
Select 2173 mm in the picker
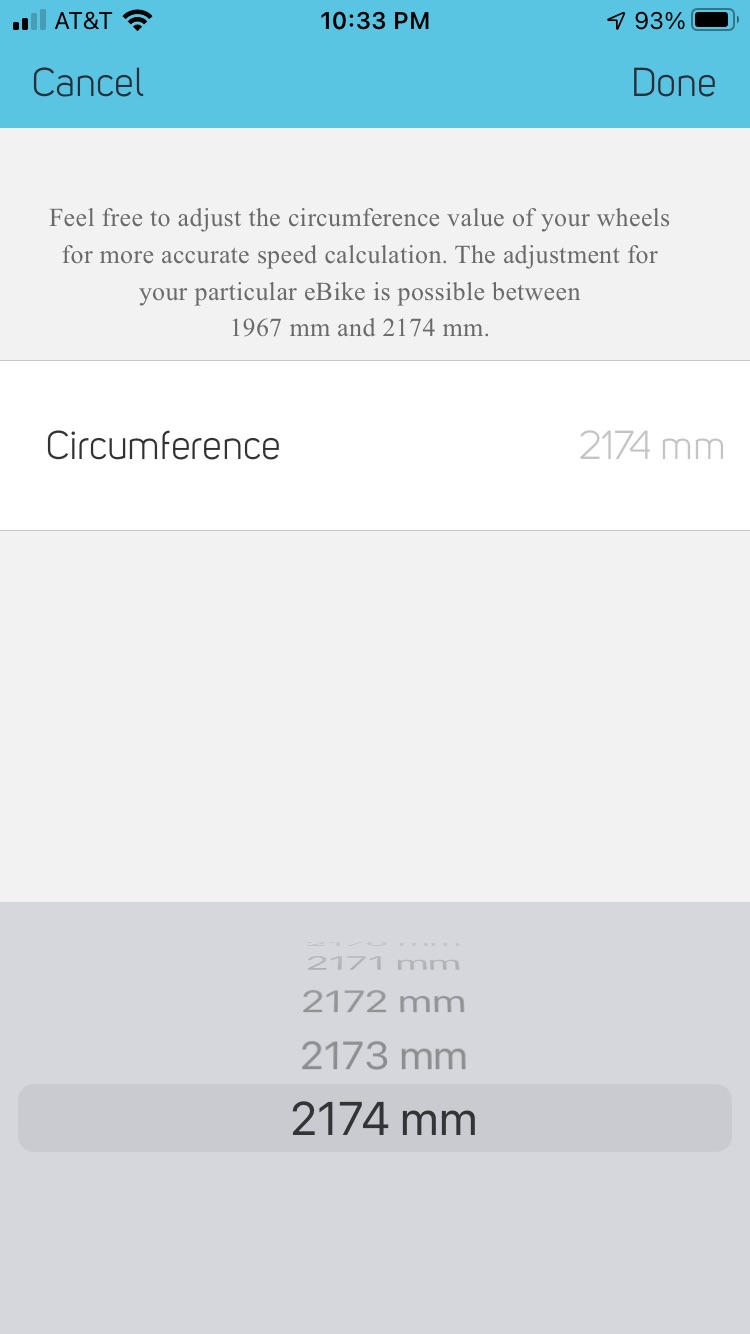click(x=384, y=1056)
